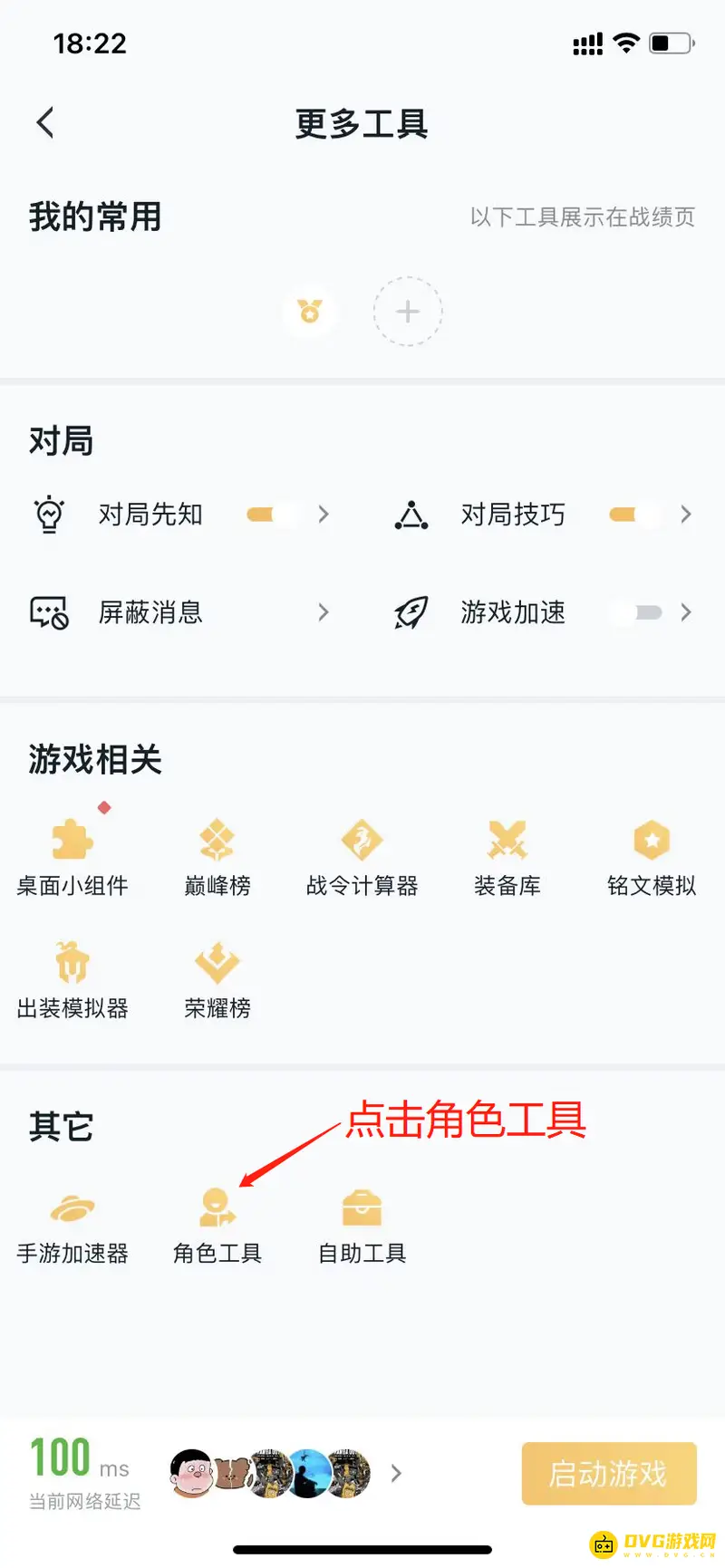Open the 巅峰榜 rankings tool
Image resolution: width=725 pixels, height=1568 pixels.
(217, 851)
